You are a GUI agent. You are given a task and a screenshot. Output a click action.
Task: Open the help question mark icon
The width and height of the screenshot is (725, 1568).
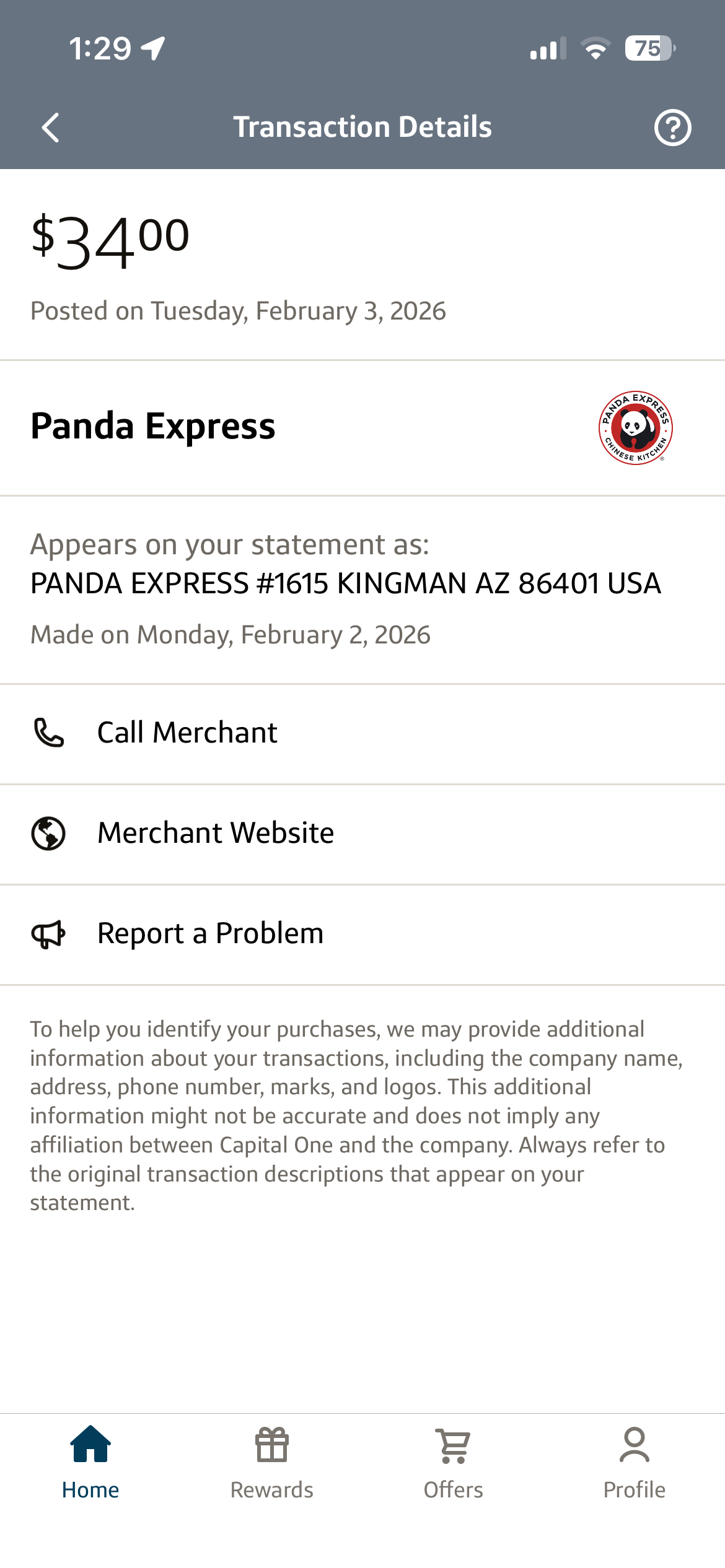[672, 128]
